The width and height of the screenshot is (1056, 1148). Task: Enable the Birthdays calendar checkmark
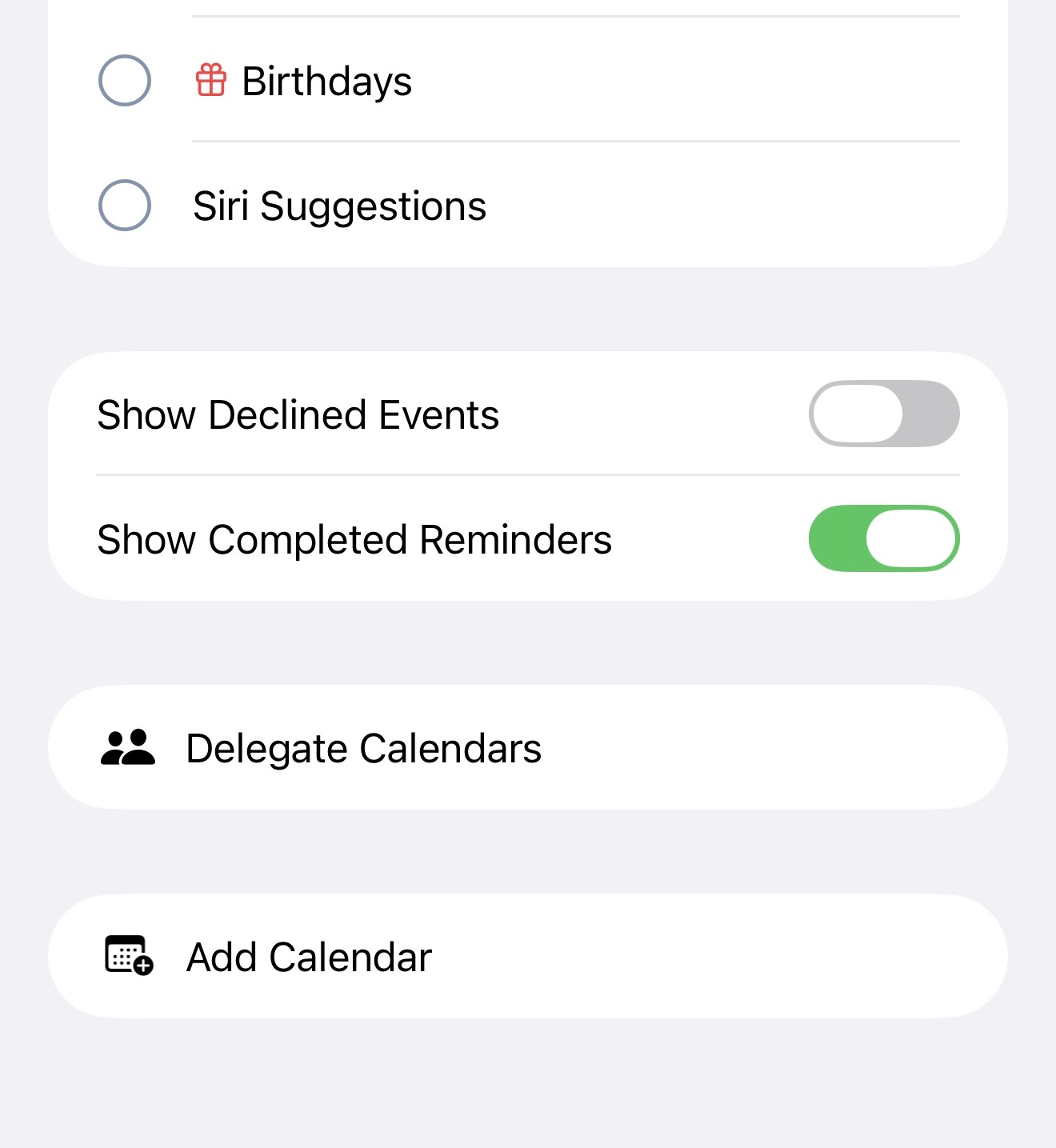[124, 80]
